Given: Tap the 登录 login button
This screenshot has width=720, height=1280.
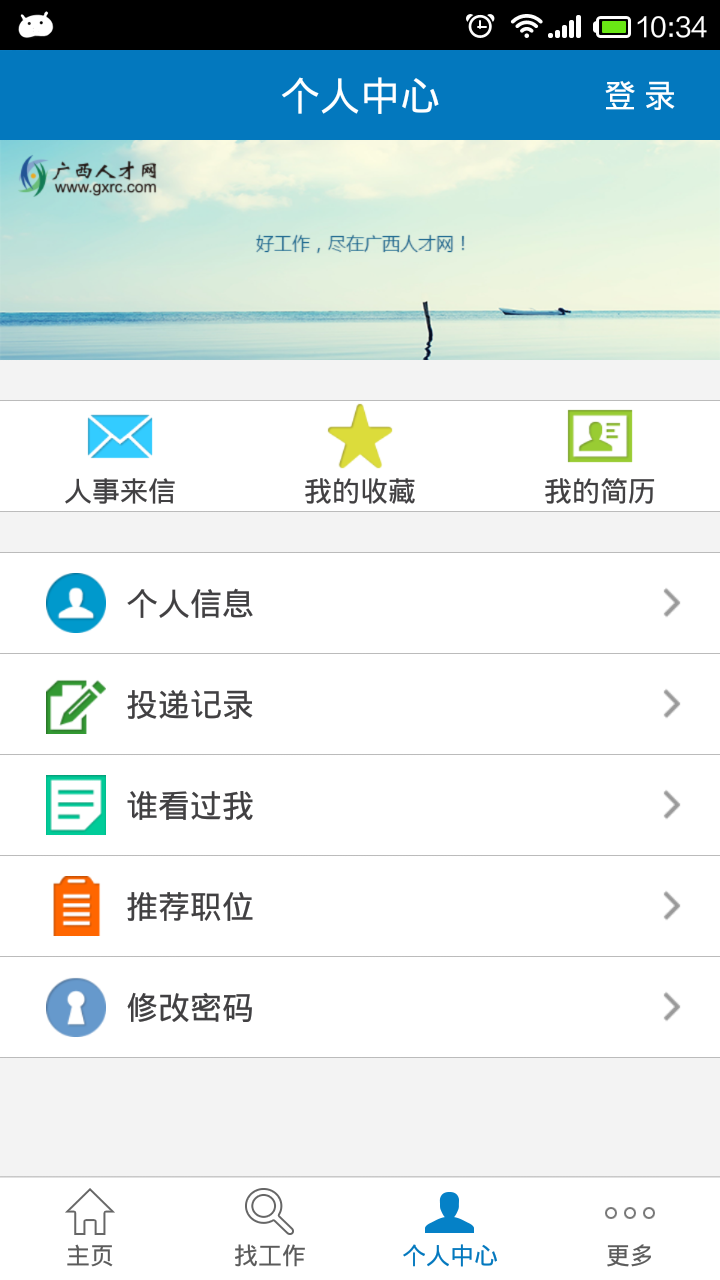Looking at the screenshot, I should tap(640, 96).
